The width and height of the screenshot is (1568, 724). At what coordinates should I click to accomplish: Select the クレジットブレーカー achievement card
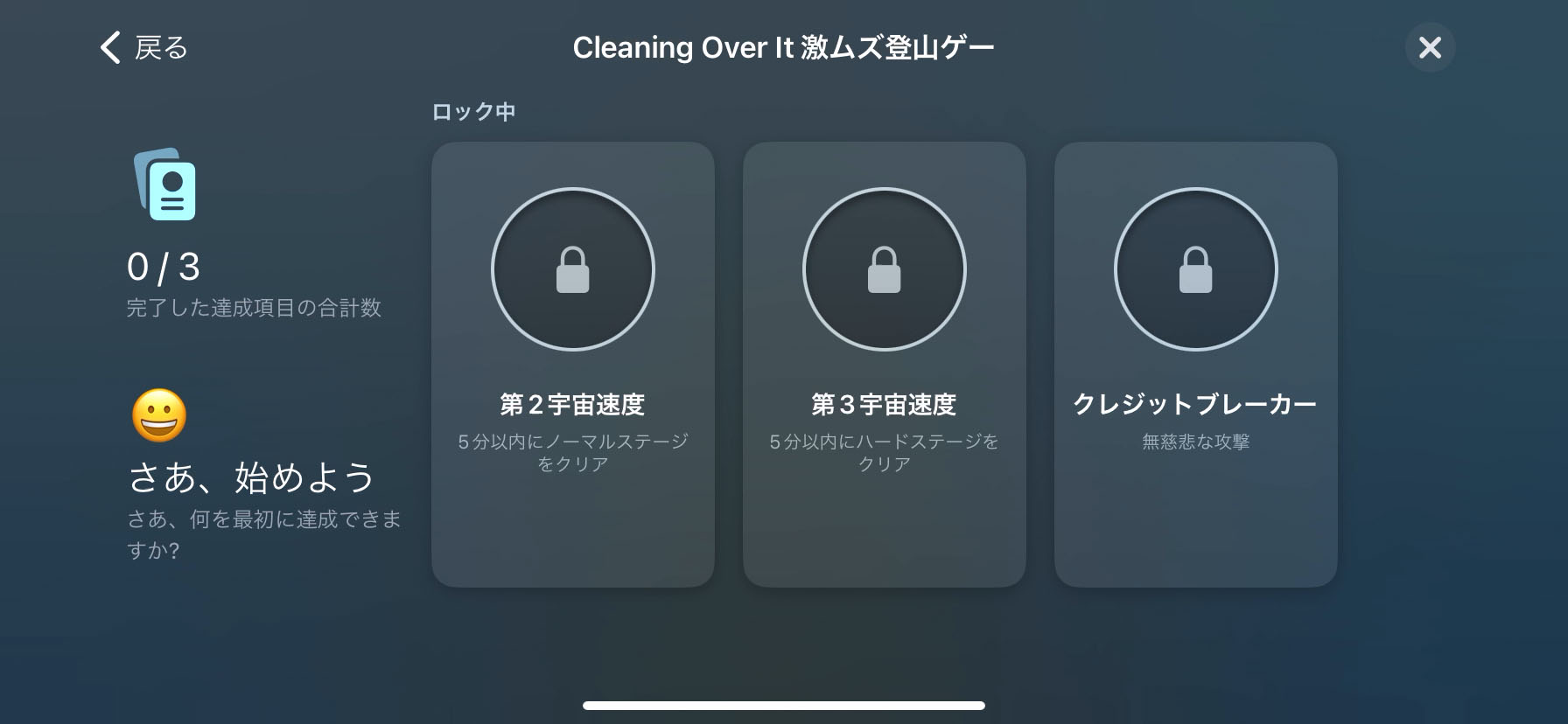coord(1195,364)
